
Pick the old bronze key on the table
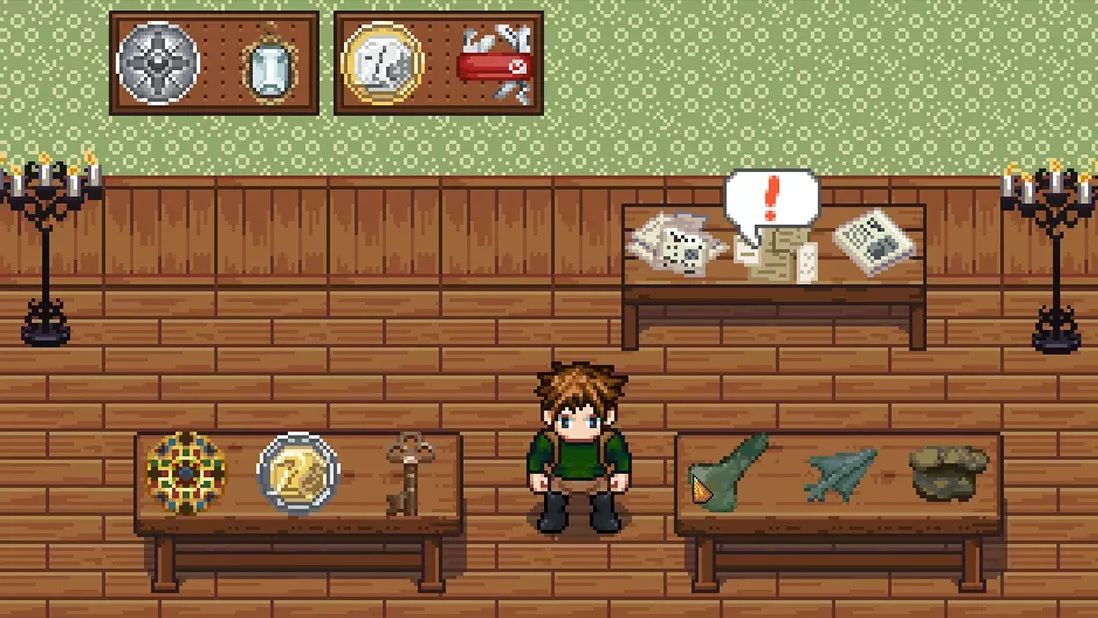(x=406, y=473)
